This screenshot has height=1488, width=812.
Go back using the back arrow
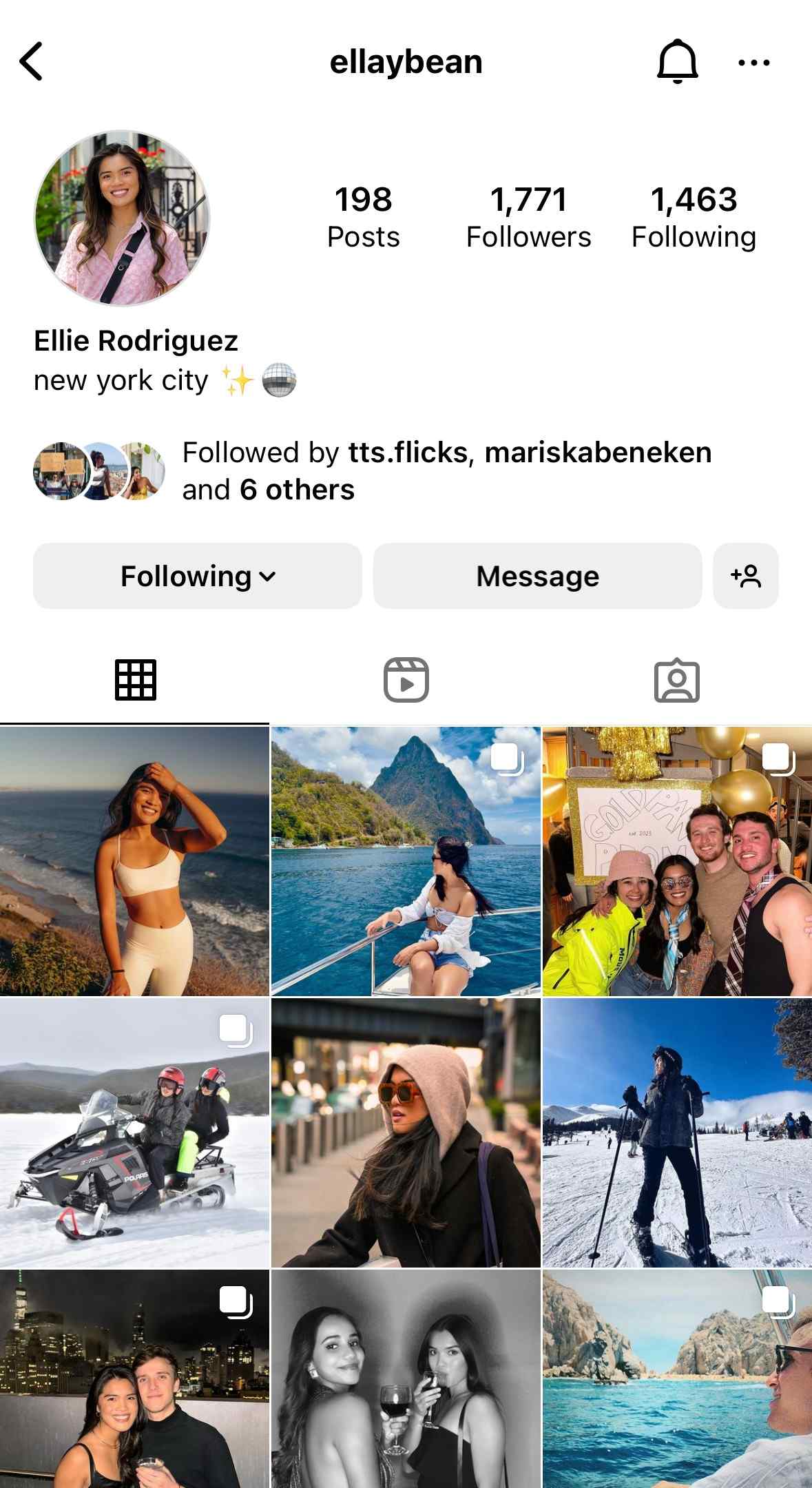pyautogui.click(x=31, y=61)
